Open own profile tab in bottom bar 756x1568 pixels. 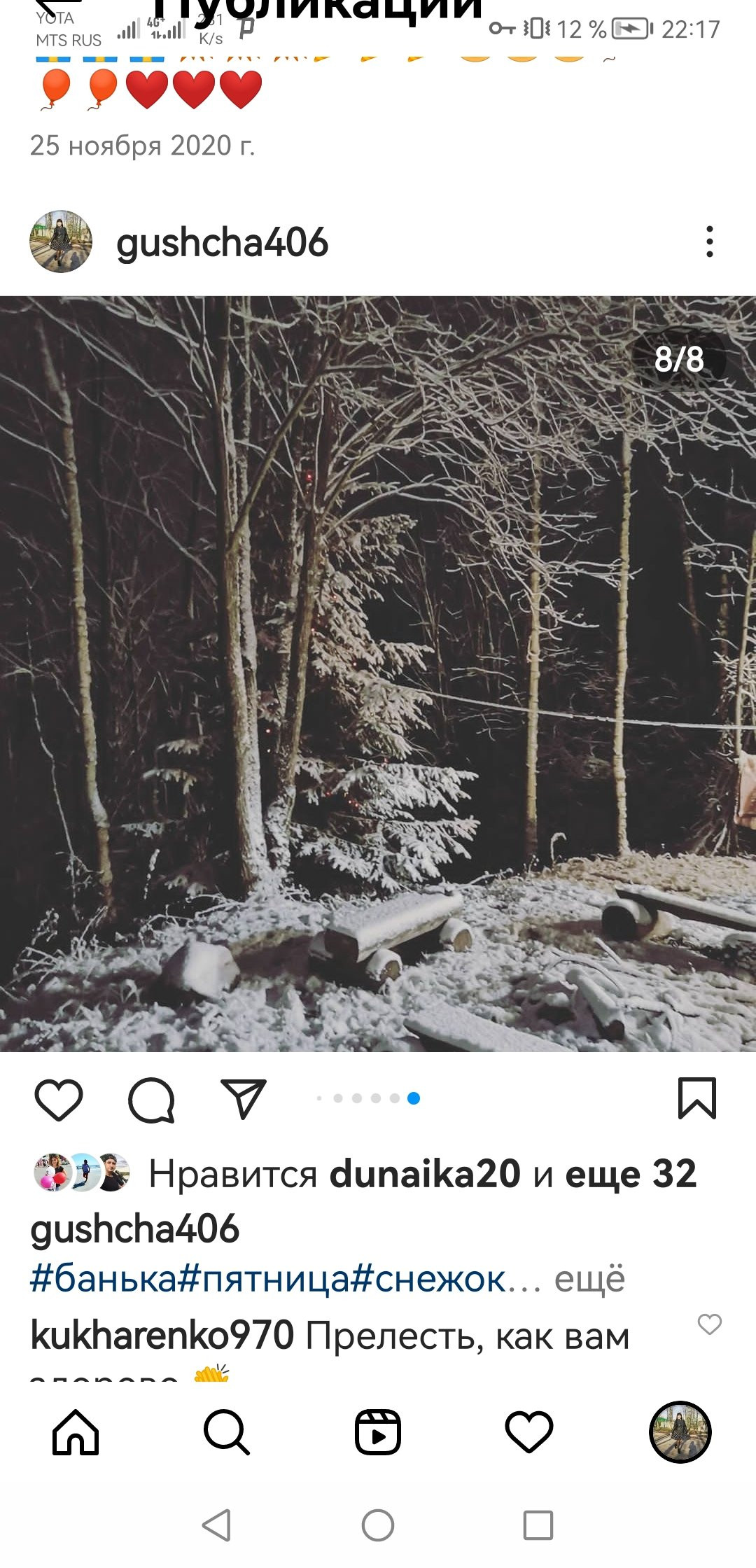(680, 1432)
